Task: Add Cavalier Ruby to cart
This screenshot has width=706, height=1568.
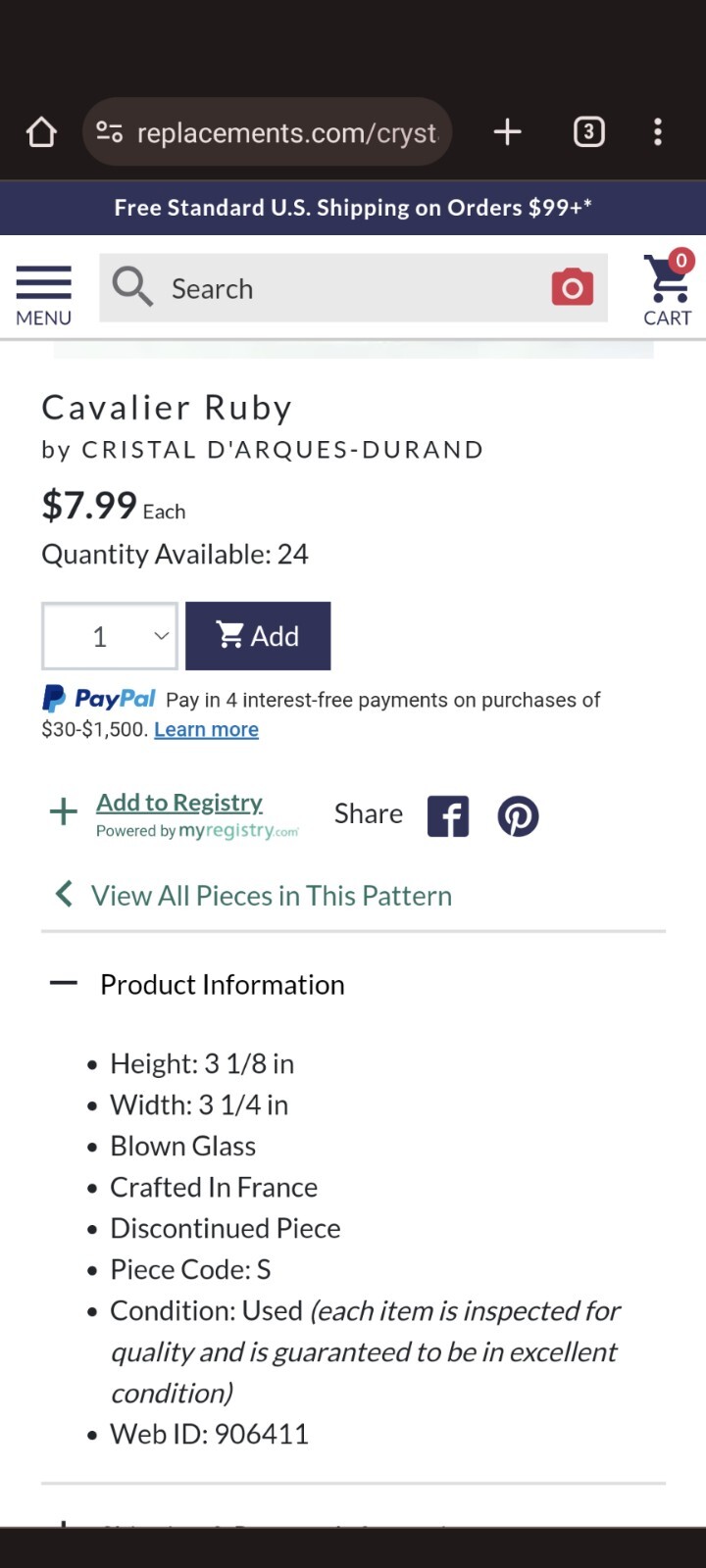Action: tap(258, 636)
